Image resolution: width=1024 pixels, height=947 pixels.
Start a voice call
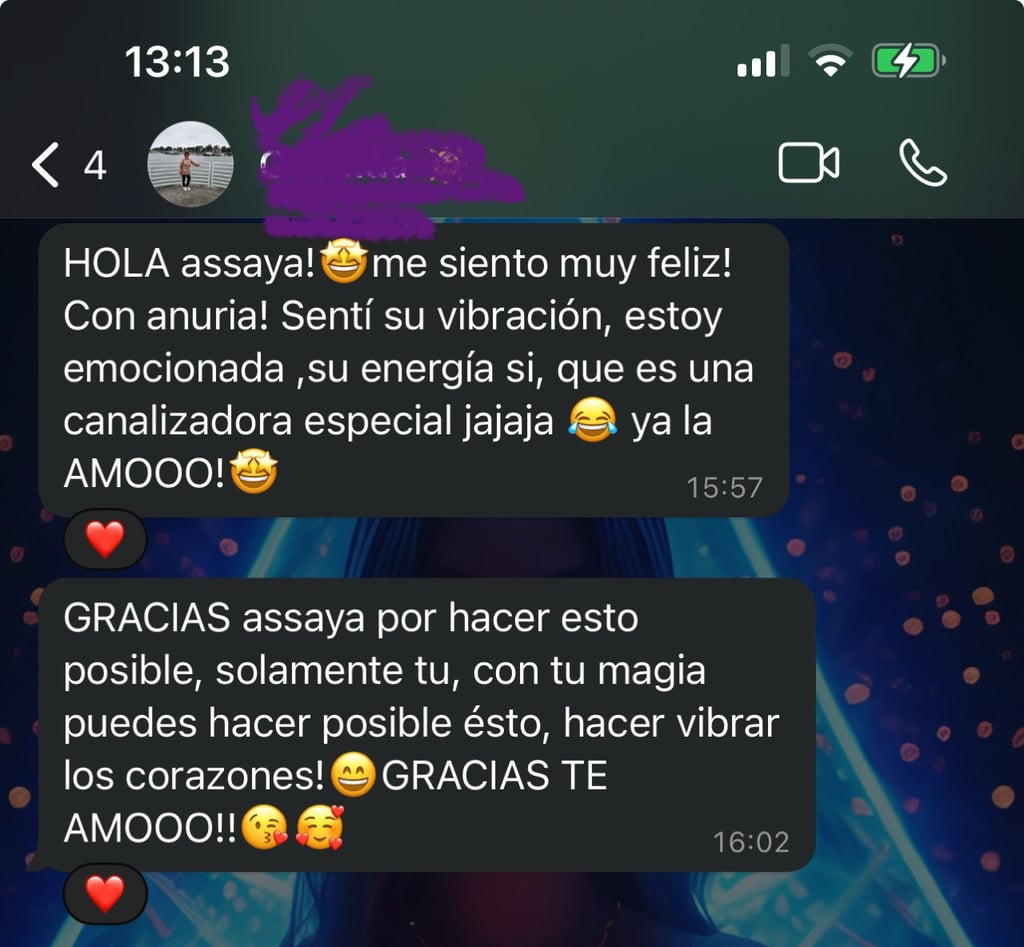(922, 163)
